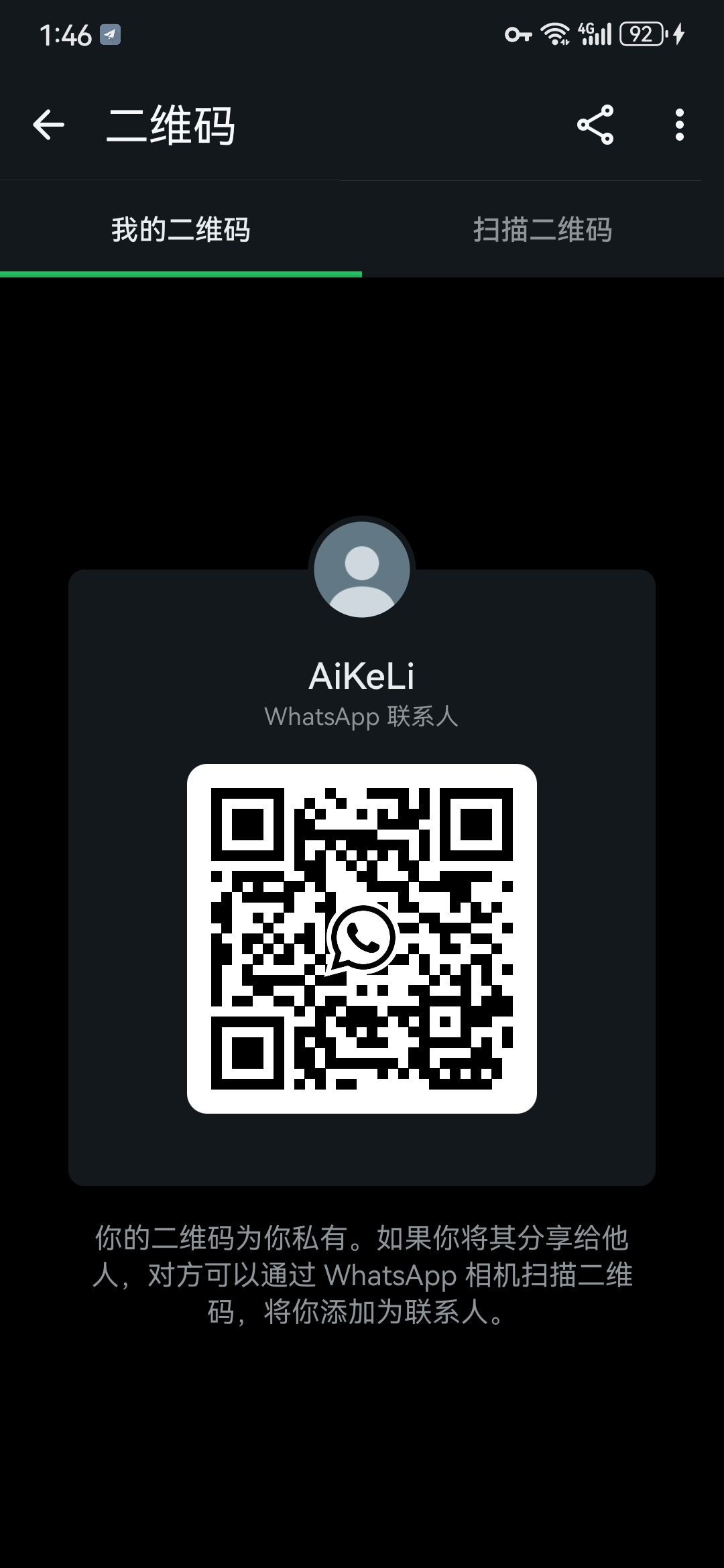
Task: Select the 我的二维码 tab
Action: (181, 230)
